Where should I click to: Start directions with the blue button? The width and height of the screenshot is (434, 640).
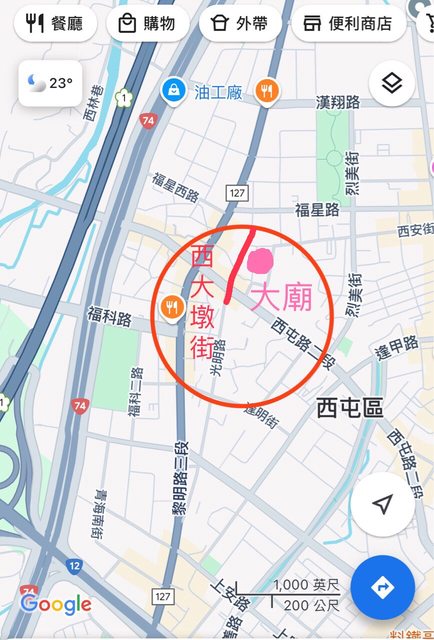(383, 588)
